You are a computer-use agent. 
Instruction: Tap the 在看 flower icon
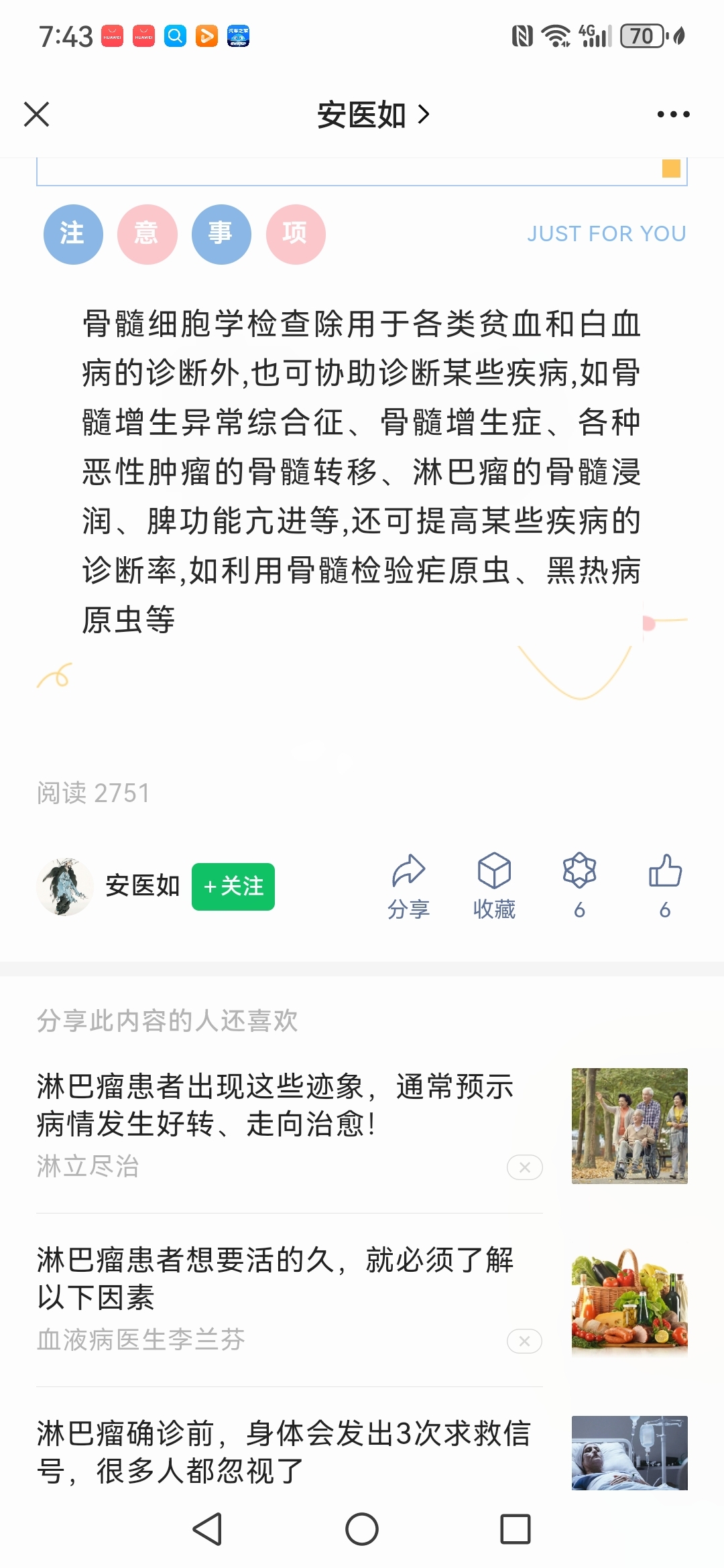(579, 885)
